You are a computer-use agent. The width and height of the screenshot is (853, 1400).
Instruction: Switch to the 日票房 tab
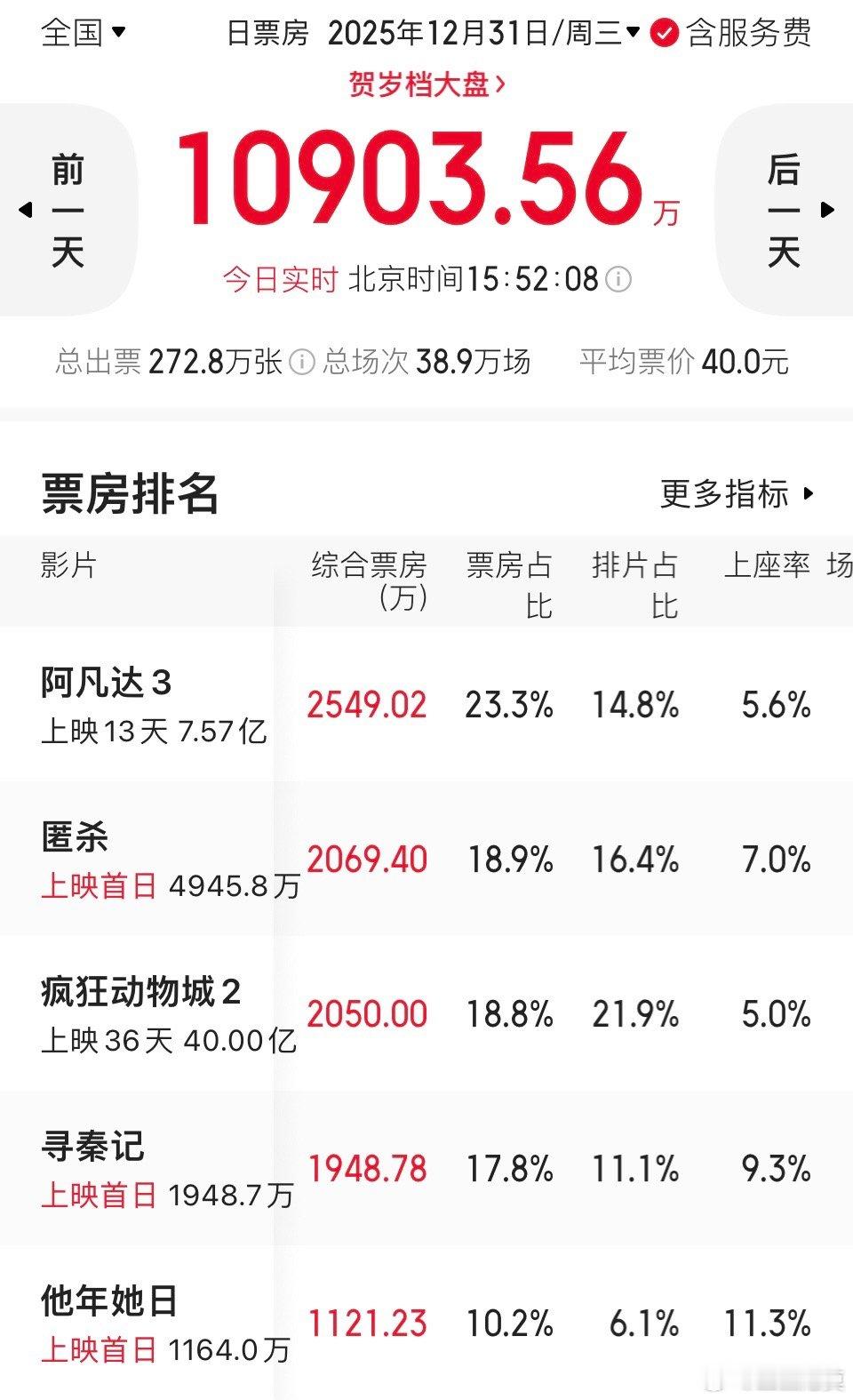(x=267, y=32)
